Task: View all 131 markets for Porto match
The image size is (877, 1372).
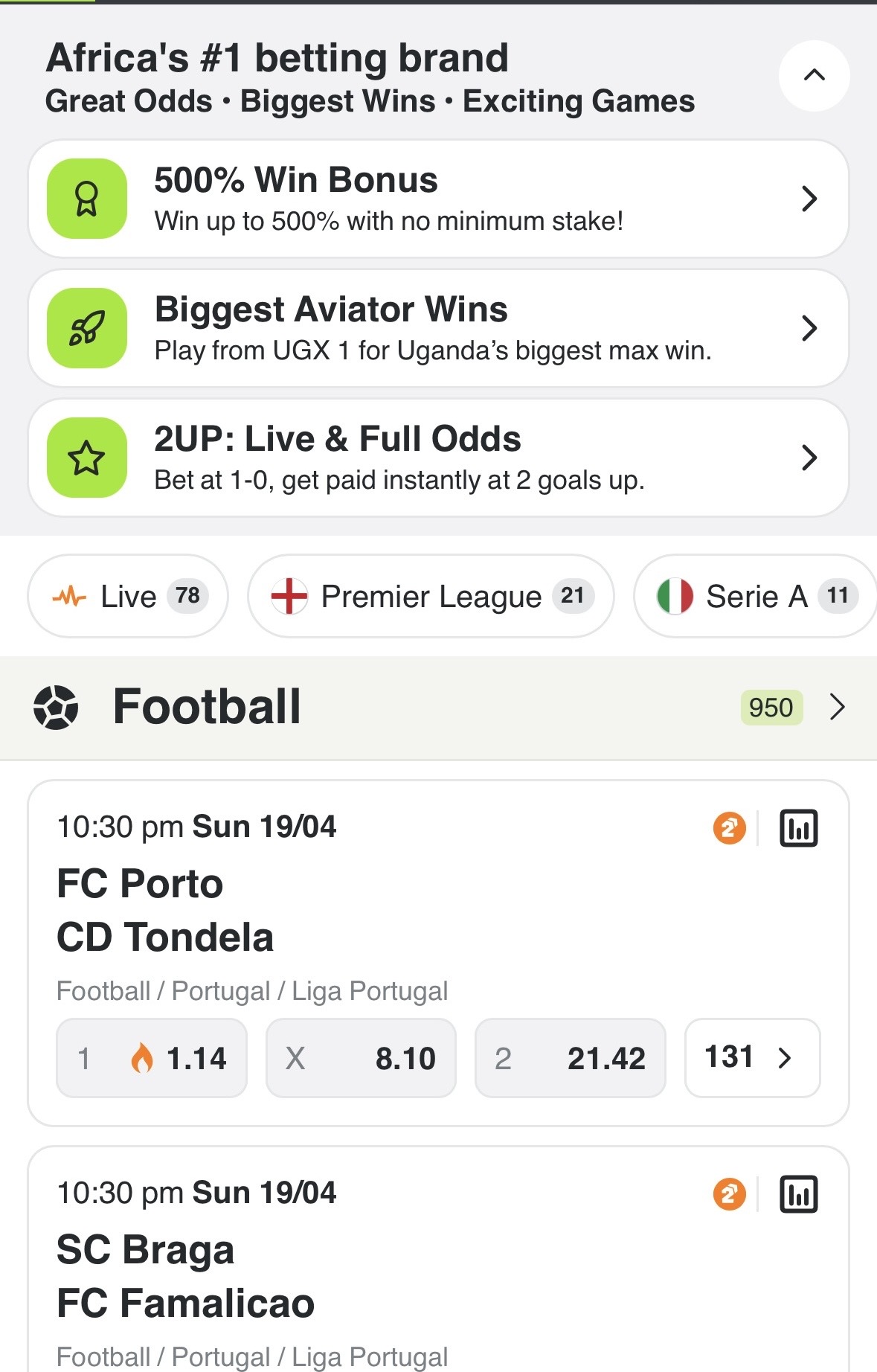Action: (x=752, y=1058)
